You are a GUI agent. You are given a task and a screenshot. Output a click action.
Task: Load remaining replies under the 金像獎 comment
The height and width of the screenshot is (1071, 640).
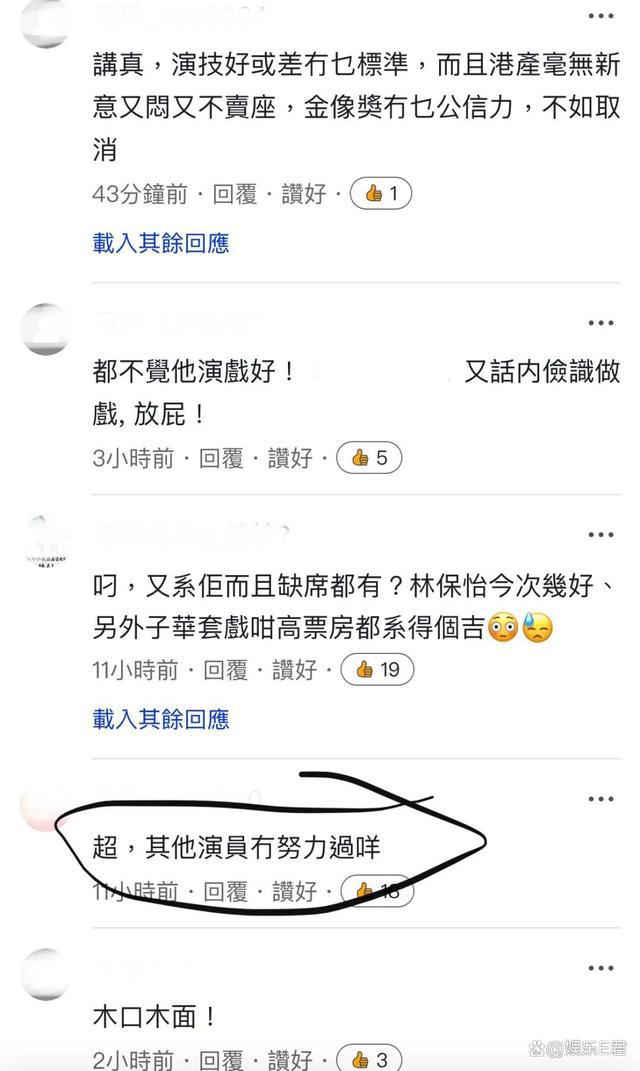[161, 242]
